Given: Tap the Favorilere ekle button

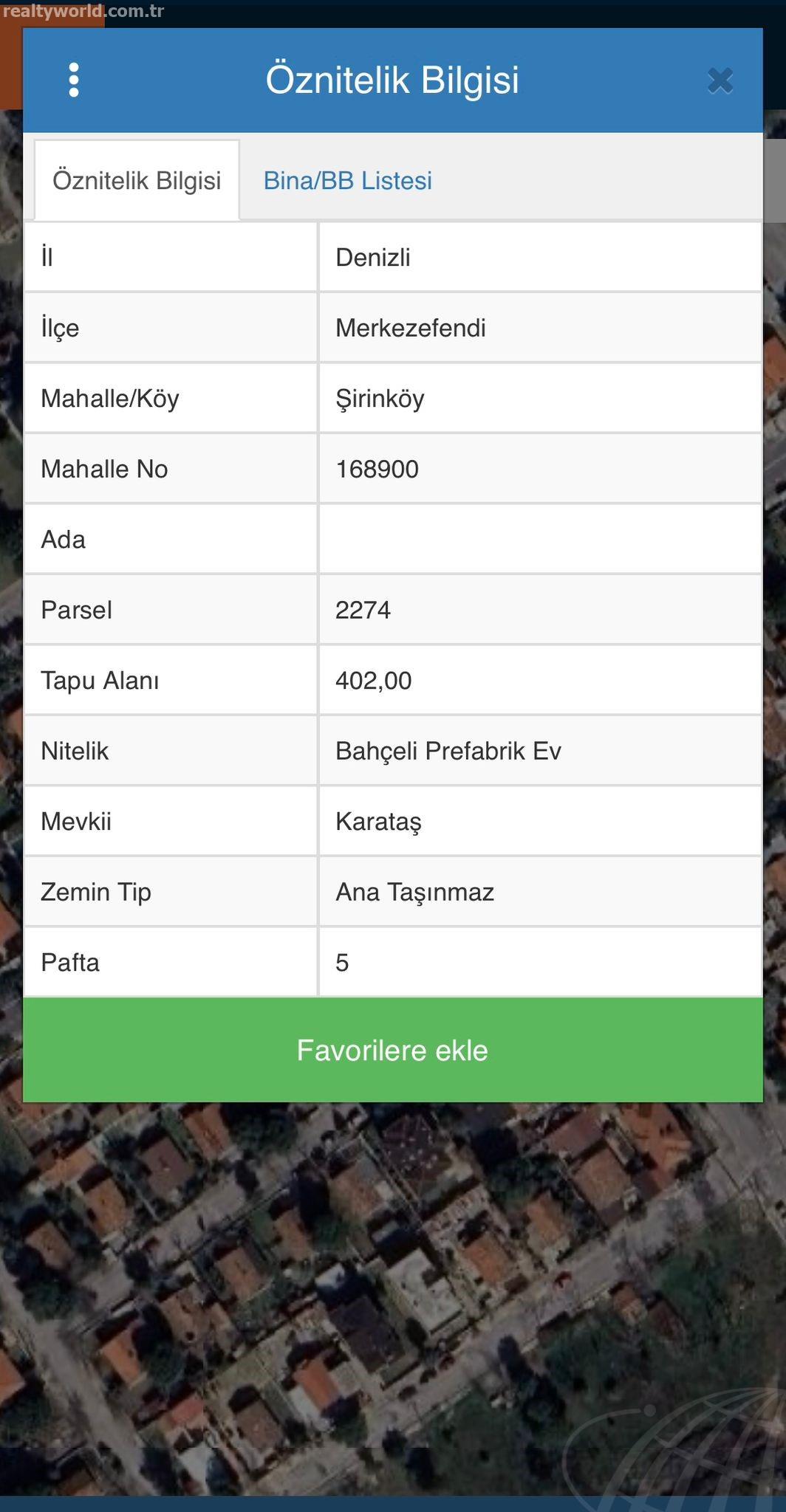Looking at the screenshot, I should tap(392, 1050).
